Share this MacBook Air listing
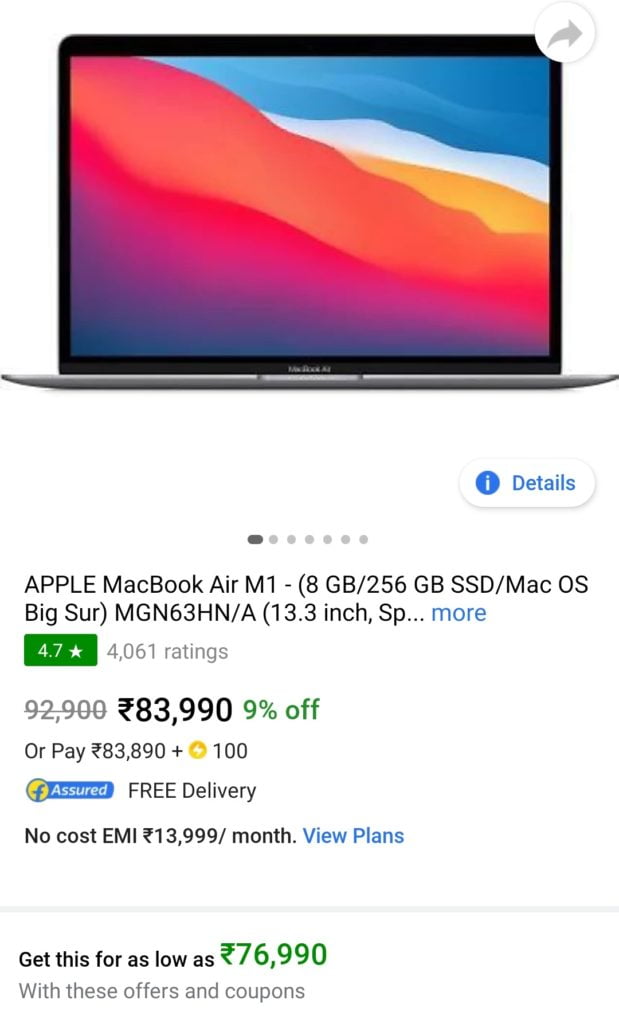 click(565, 33)
